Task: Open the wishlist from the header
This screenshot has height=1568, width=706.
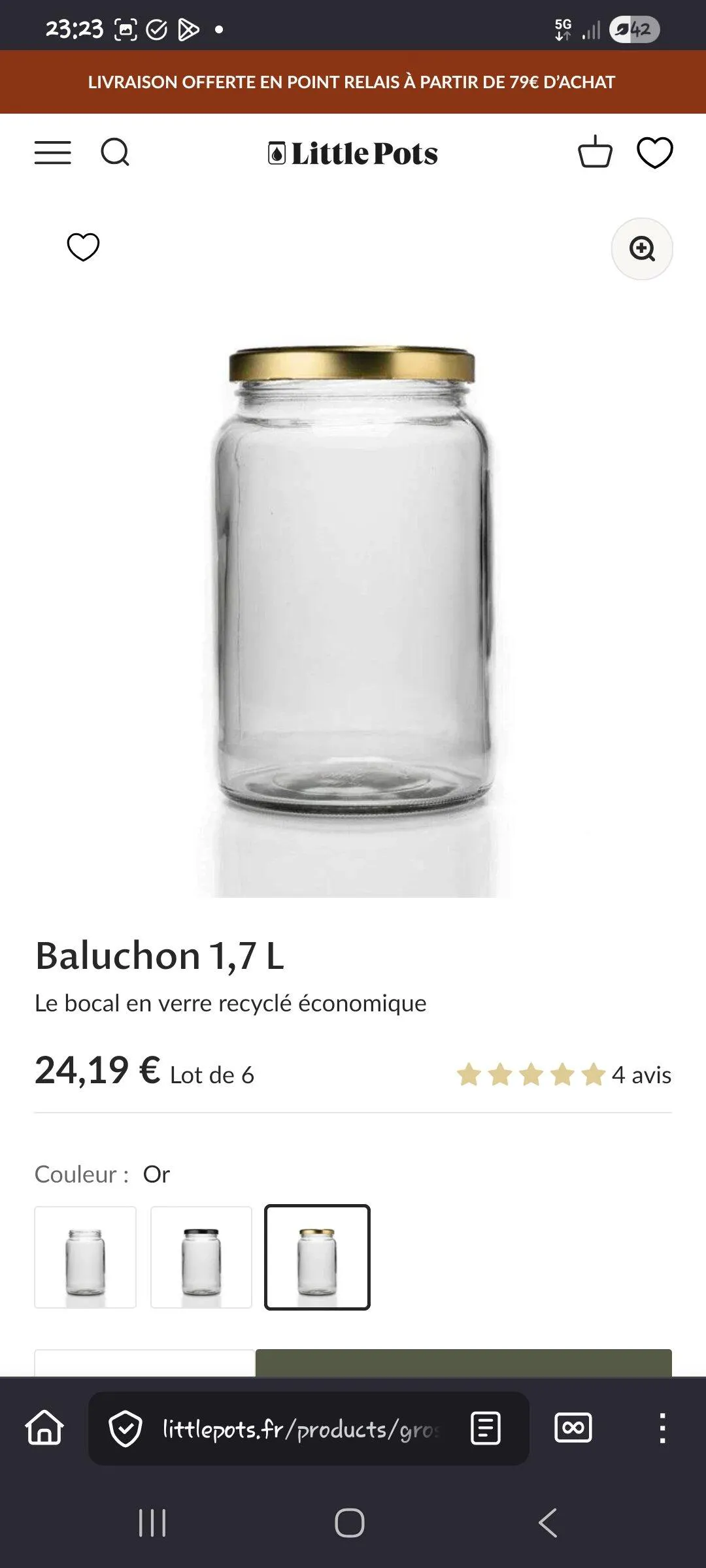Action: coord(654,153)
